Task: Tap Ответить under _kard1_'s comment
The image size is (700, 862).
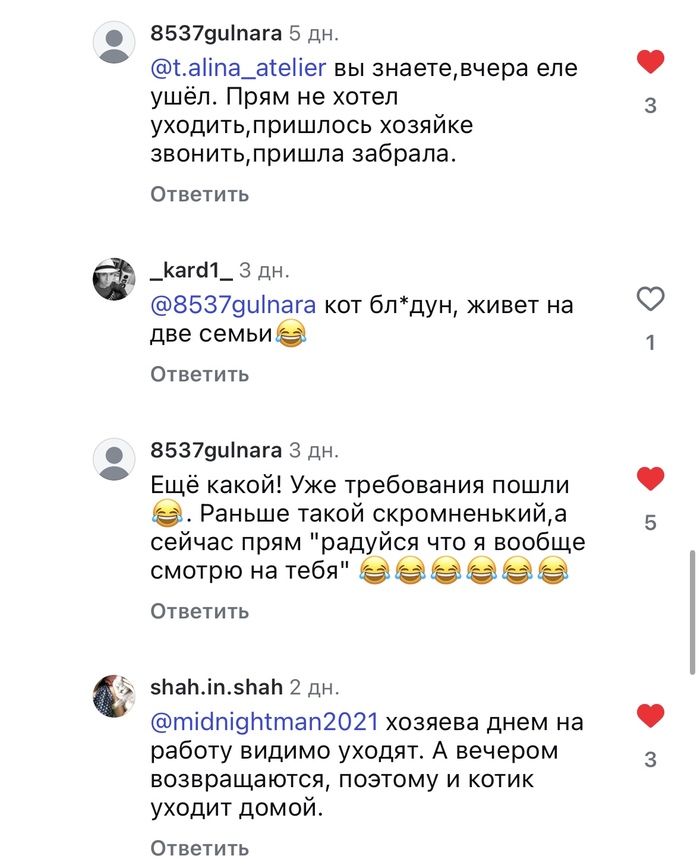Action: point(199,374)
